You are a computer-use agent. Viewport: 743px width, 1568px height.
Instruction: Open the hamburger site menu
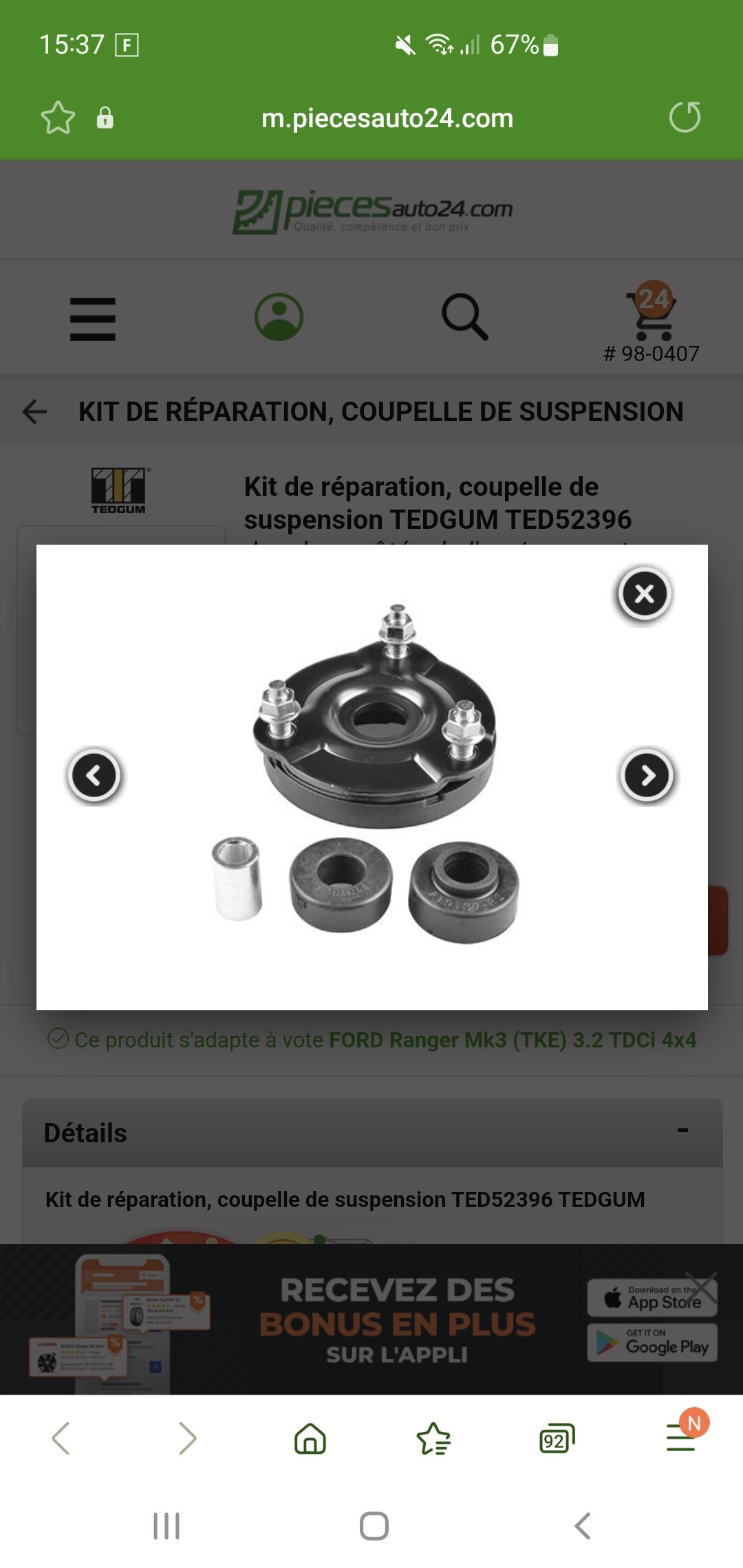point(93,318)
